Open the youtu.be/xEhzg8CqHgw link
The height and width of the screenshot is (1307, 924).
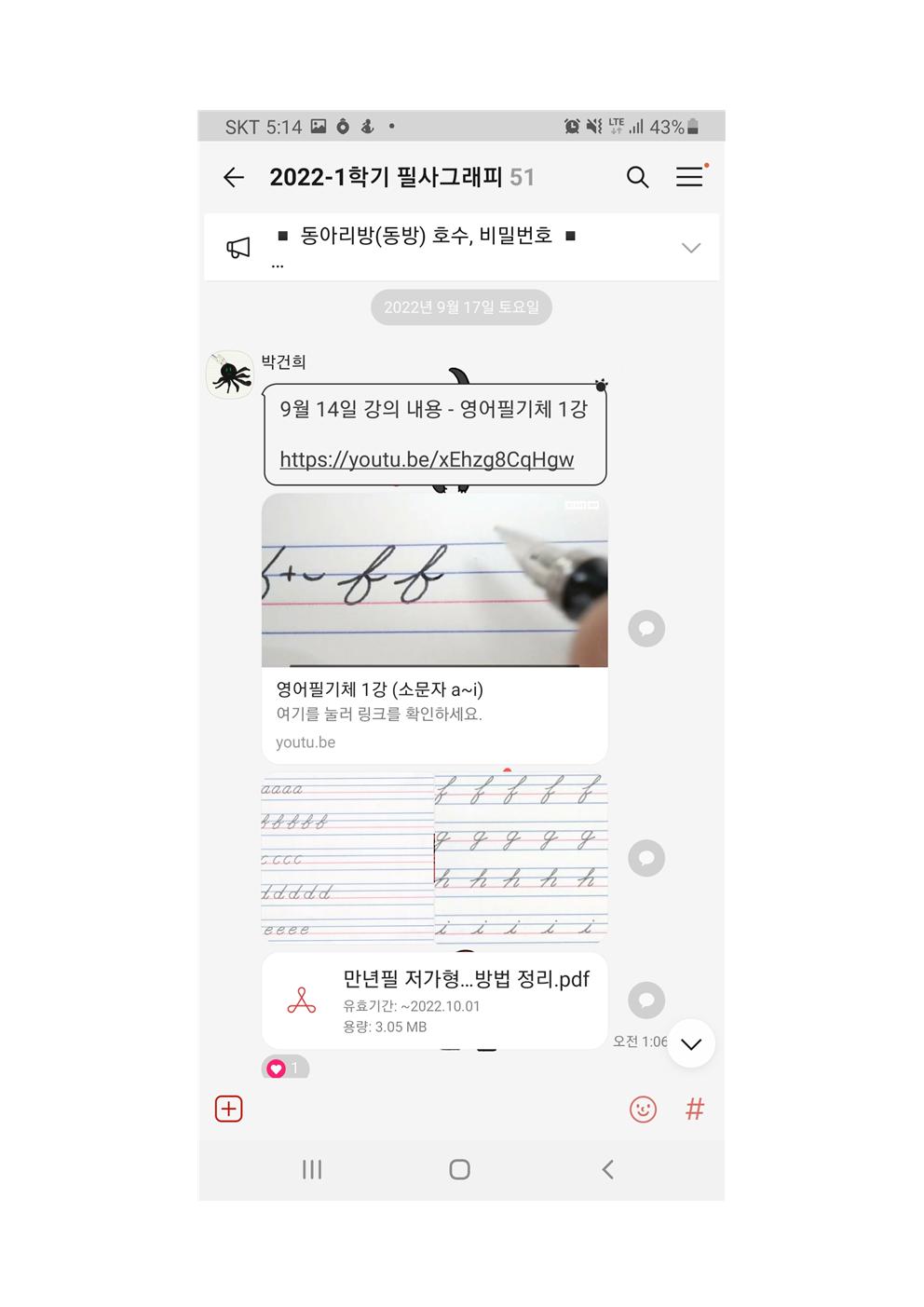tap(427, 459)
